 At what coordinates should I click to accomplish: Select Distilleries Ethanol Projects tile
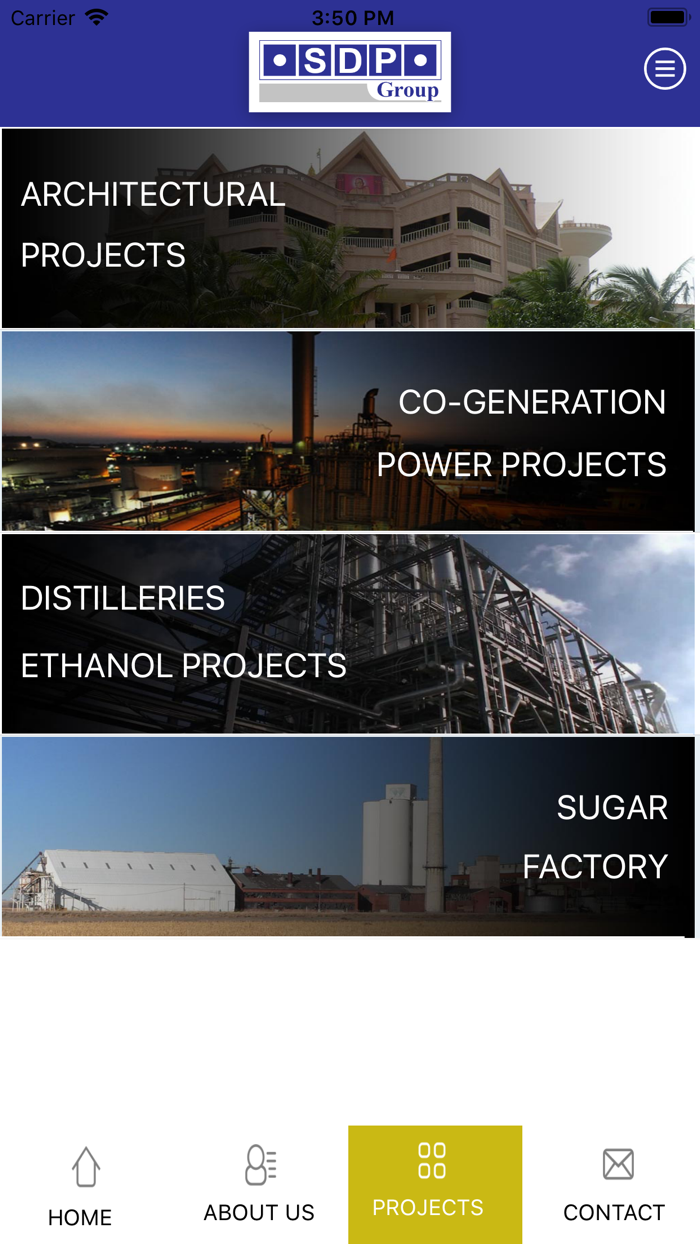click(348, 634)
